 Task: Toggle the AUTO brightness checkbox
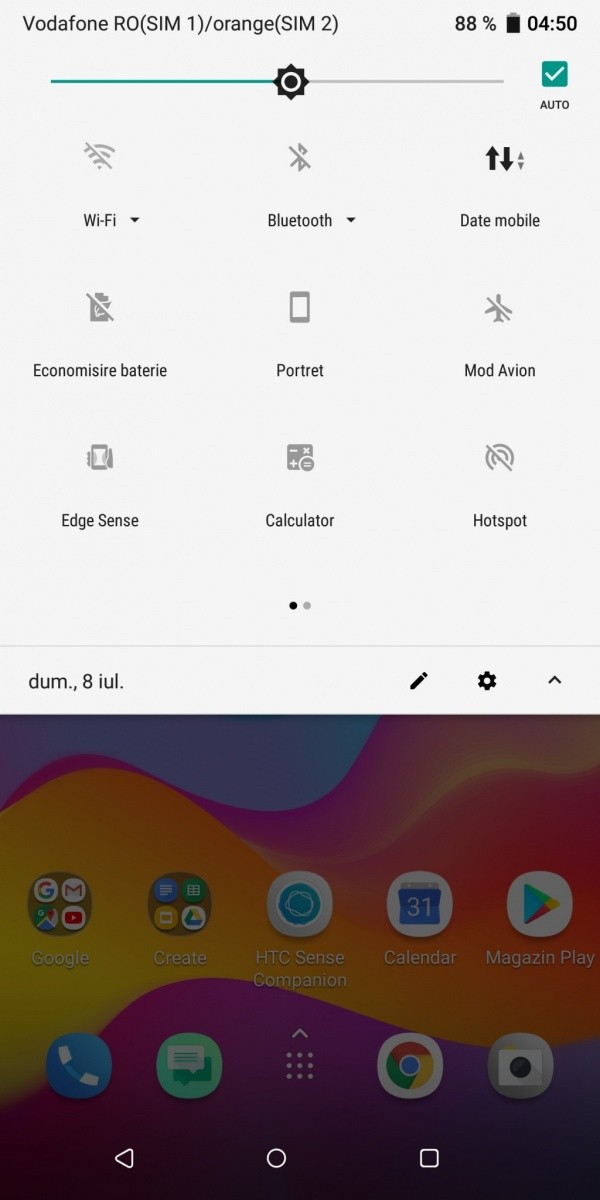click(x=554, y=74)
